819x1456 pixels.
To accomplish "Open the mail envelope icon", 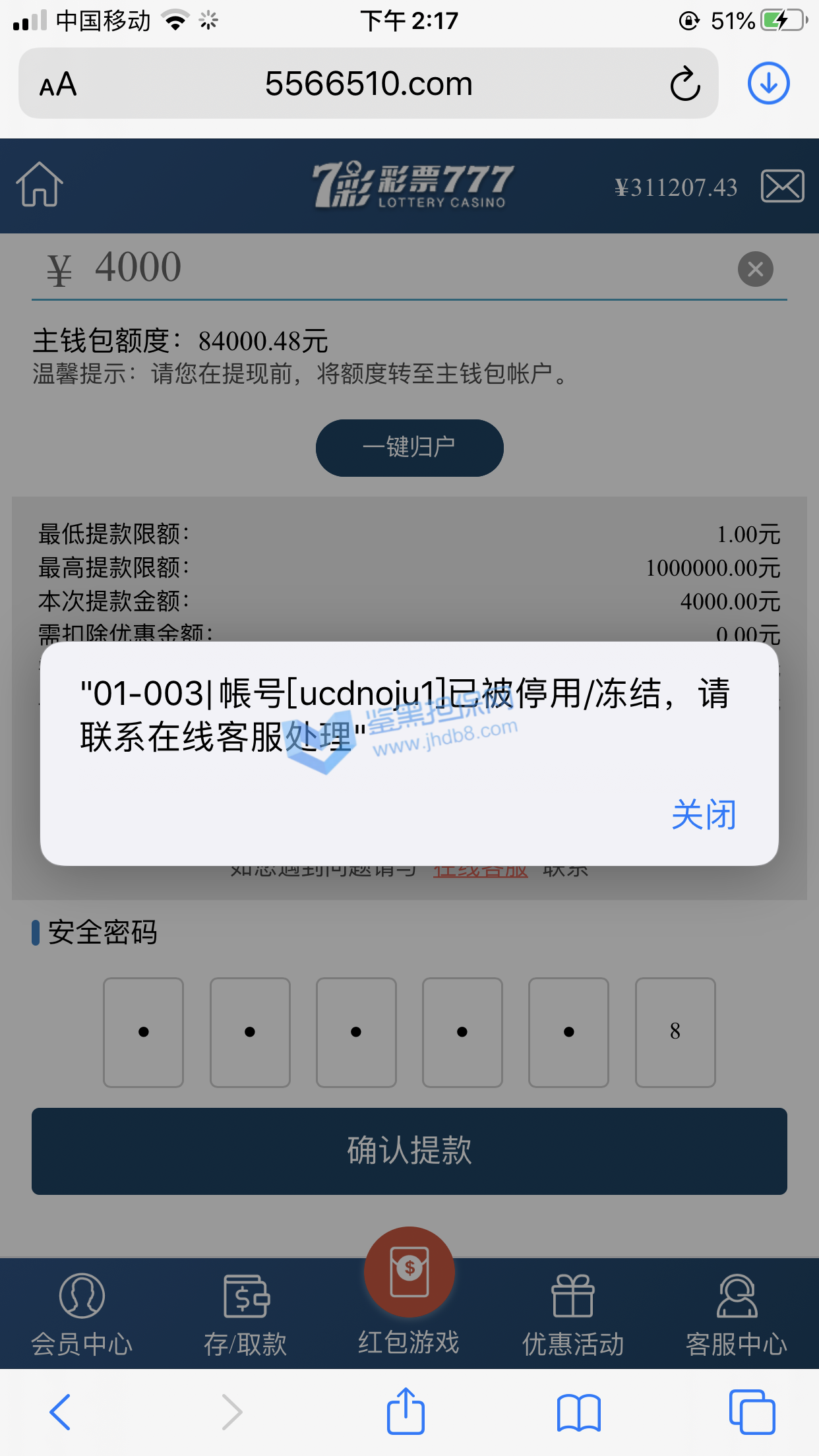I will click(x=782, y=186).
